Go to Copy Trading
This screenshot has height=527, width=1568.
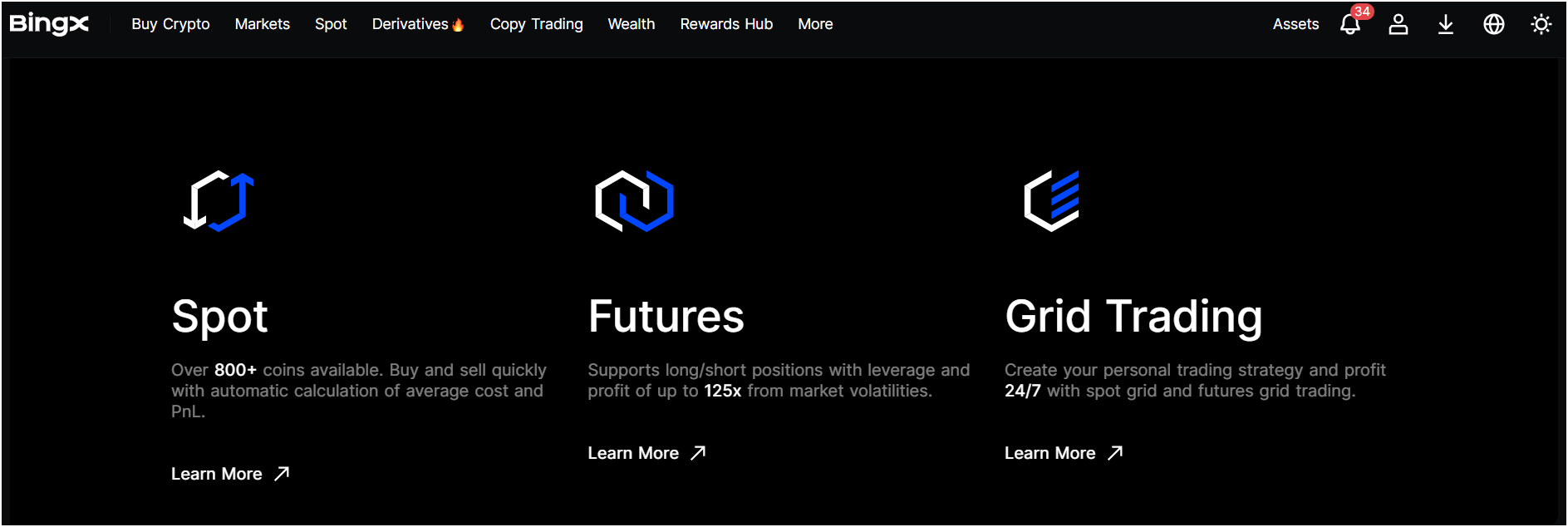click(536, 24)
